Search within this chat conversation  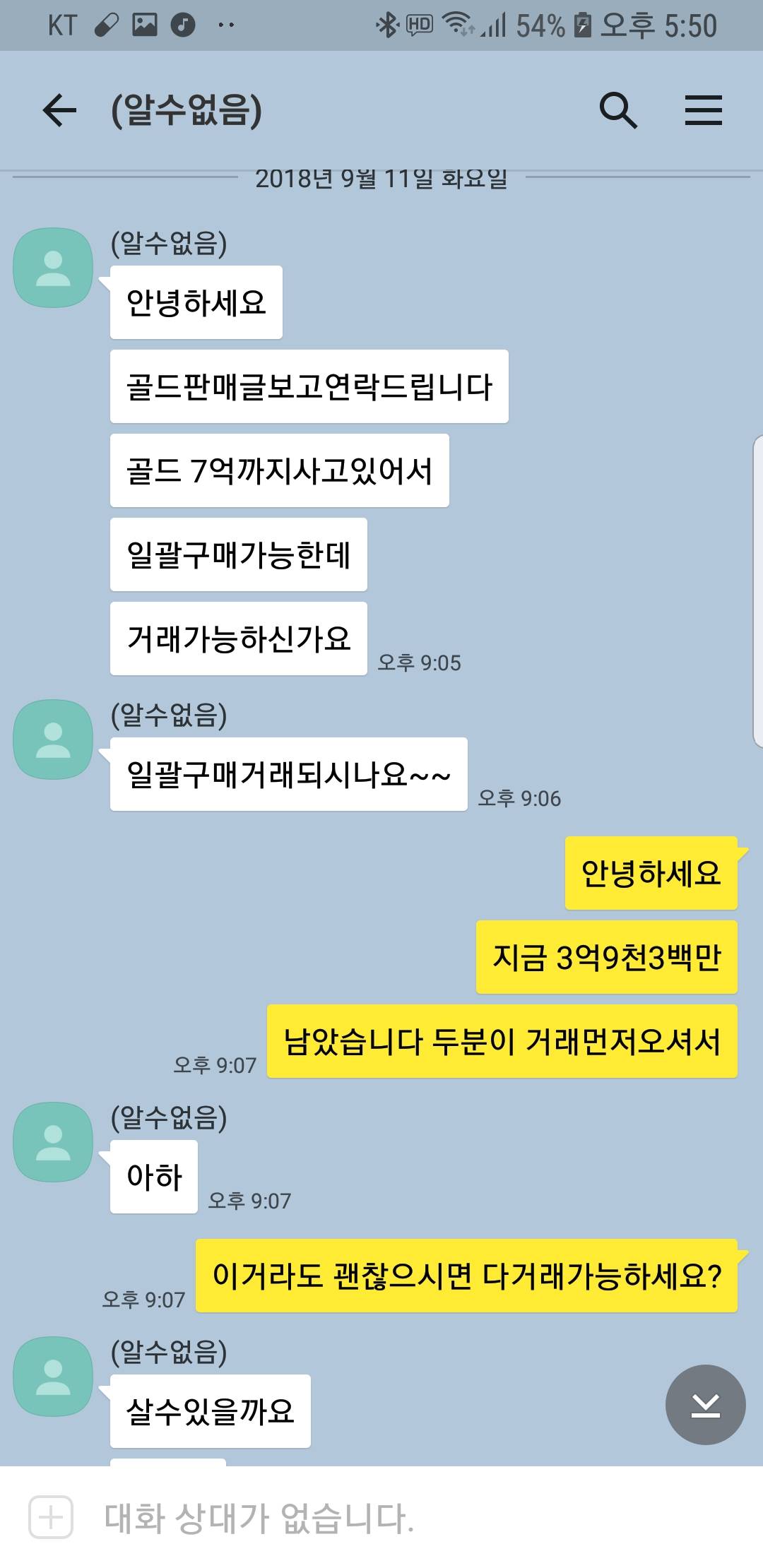[x=618, y=110]
